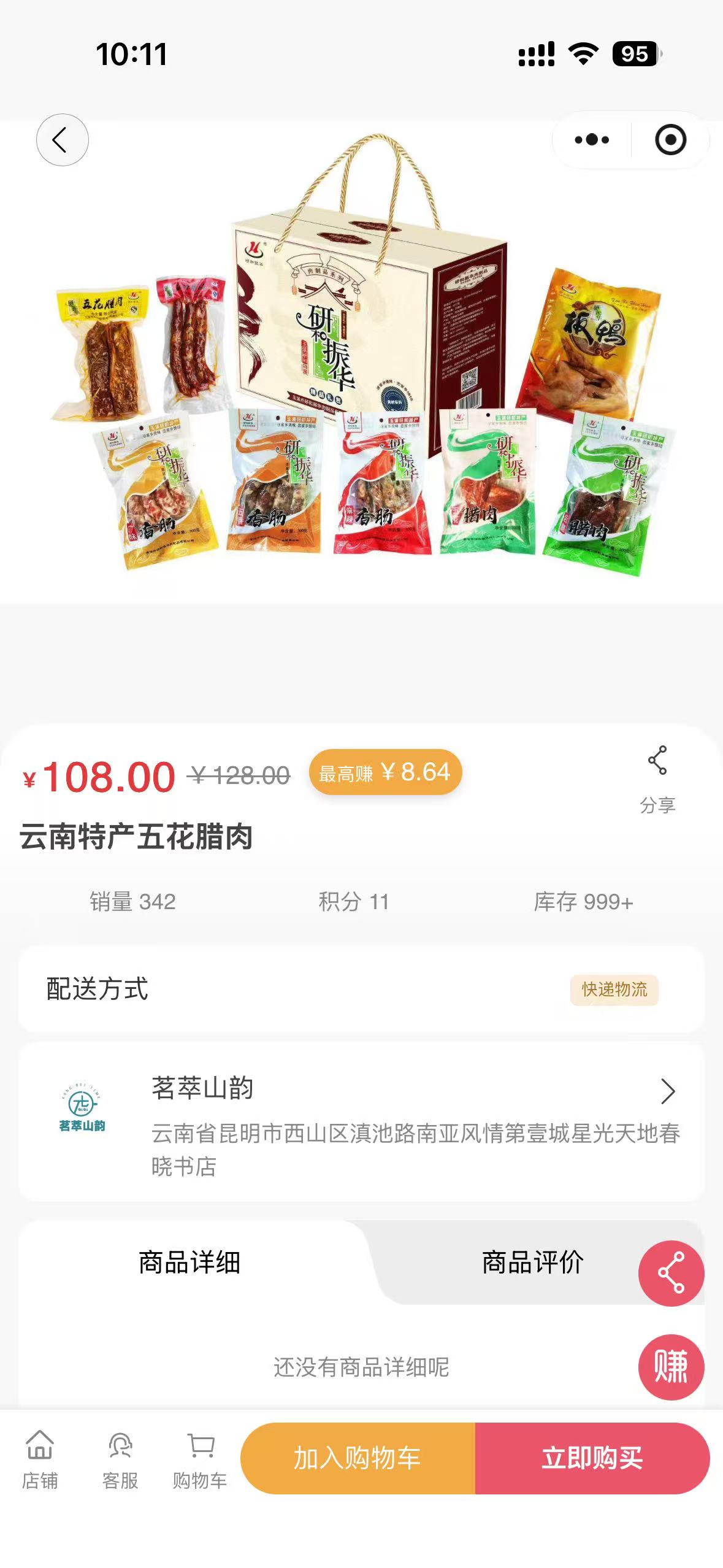Open the 茗萃山韵 store row

pyautogui.click(x=361, y=1122)
